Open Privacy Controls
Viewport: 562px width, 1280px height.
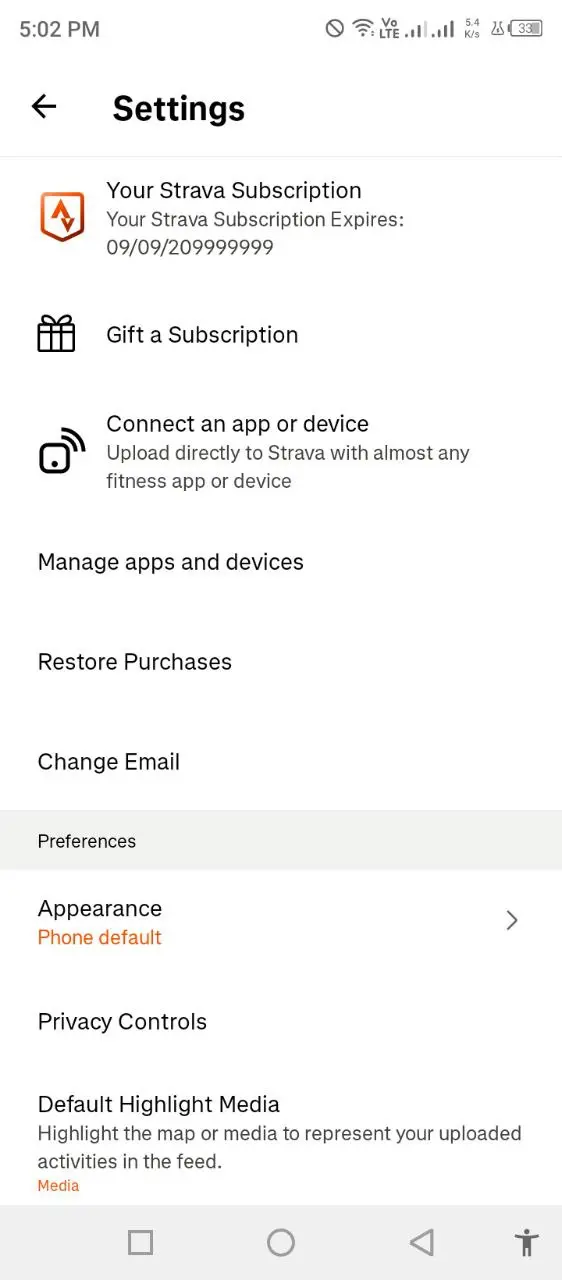click(x=281, y=1021)
